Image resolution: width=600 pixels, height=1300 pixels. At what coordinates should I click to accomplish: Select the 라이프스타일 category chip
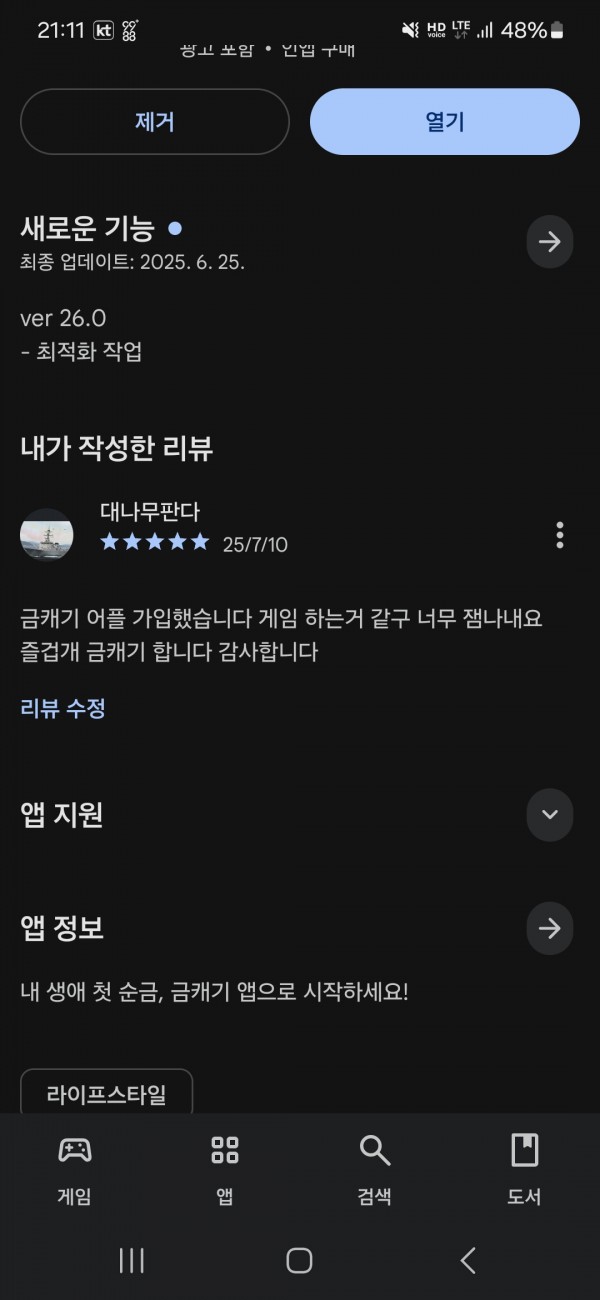(106, 1094)
